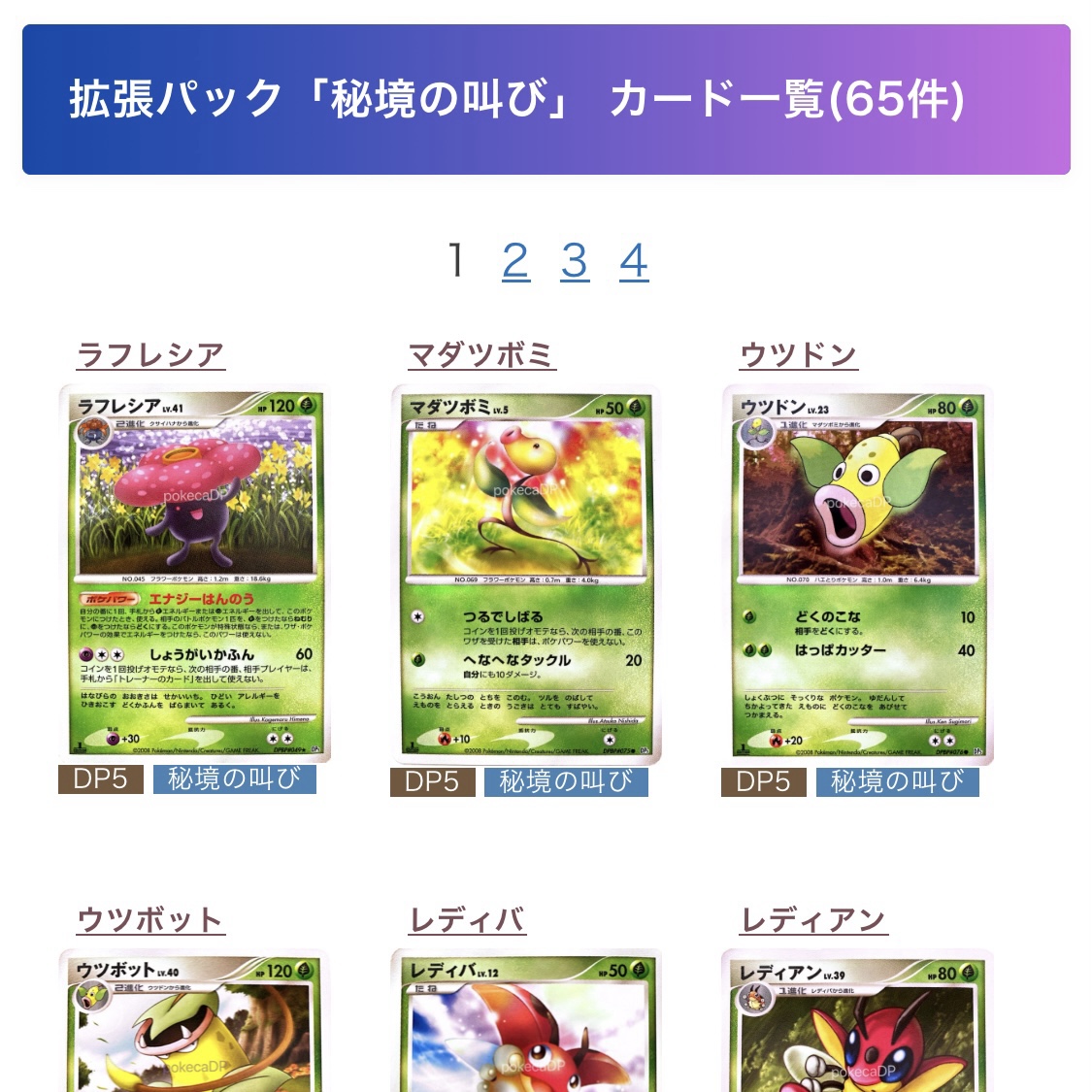Open the ラフレシア name link
This screenshot has height=1092, width=1092.
point(150,354)
